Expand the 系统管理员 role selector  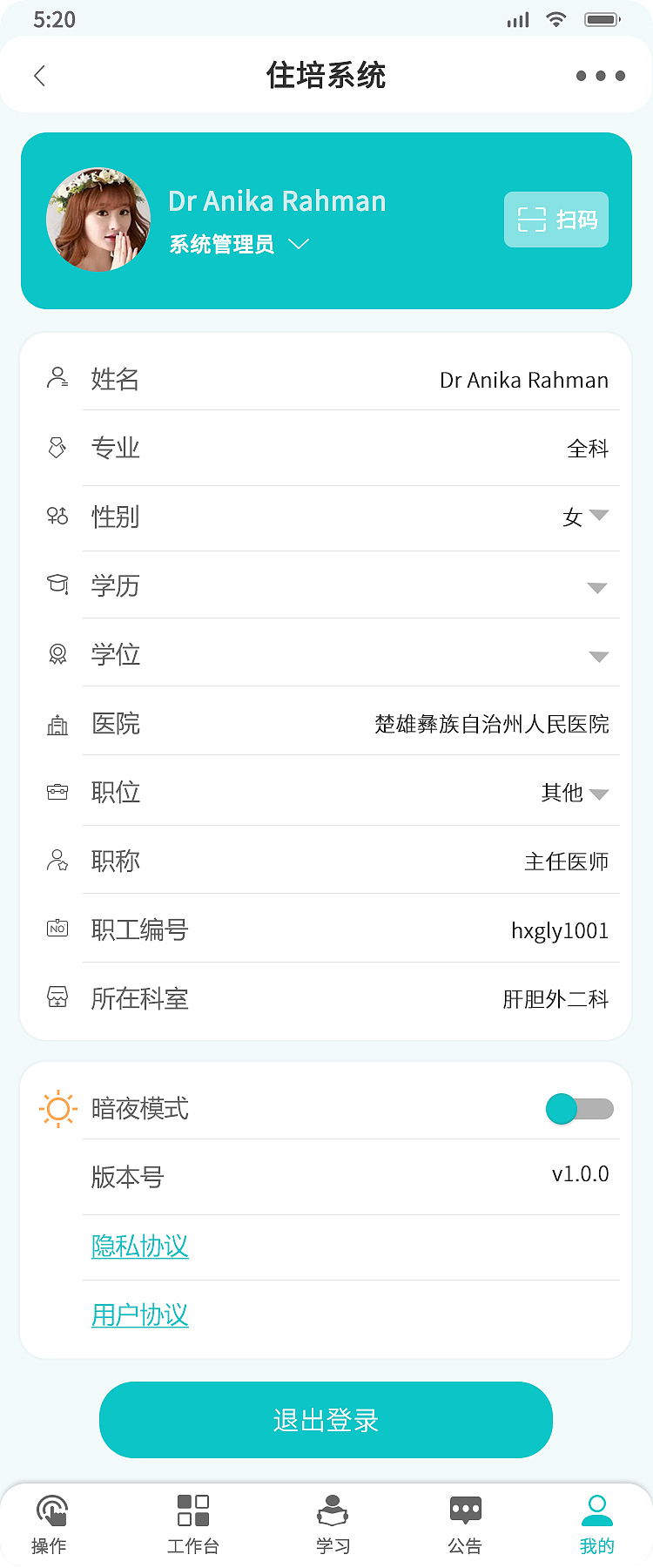click(x=297, y=245)
